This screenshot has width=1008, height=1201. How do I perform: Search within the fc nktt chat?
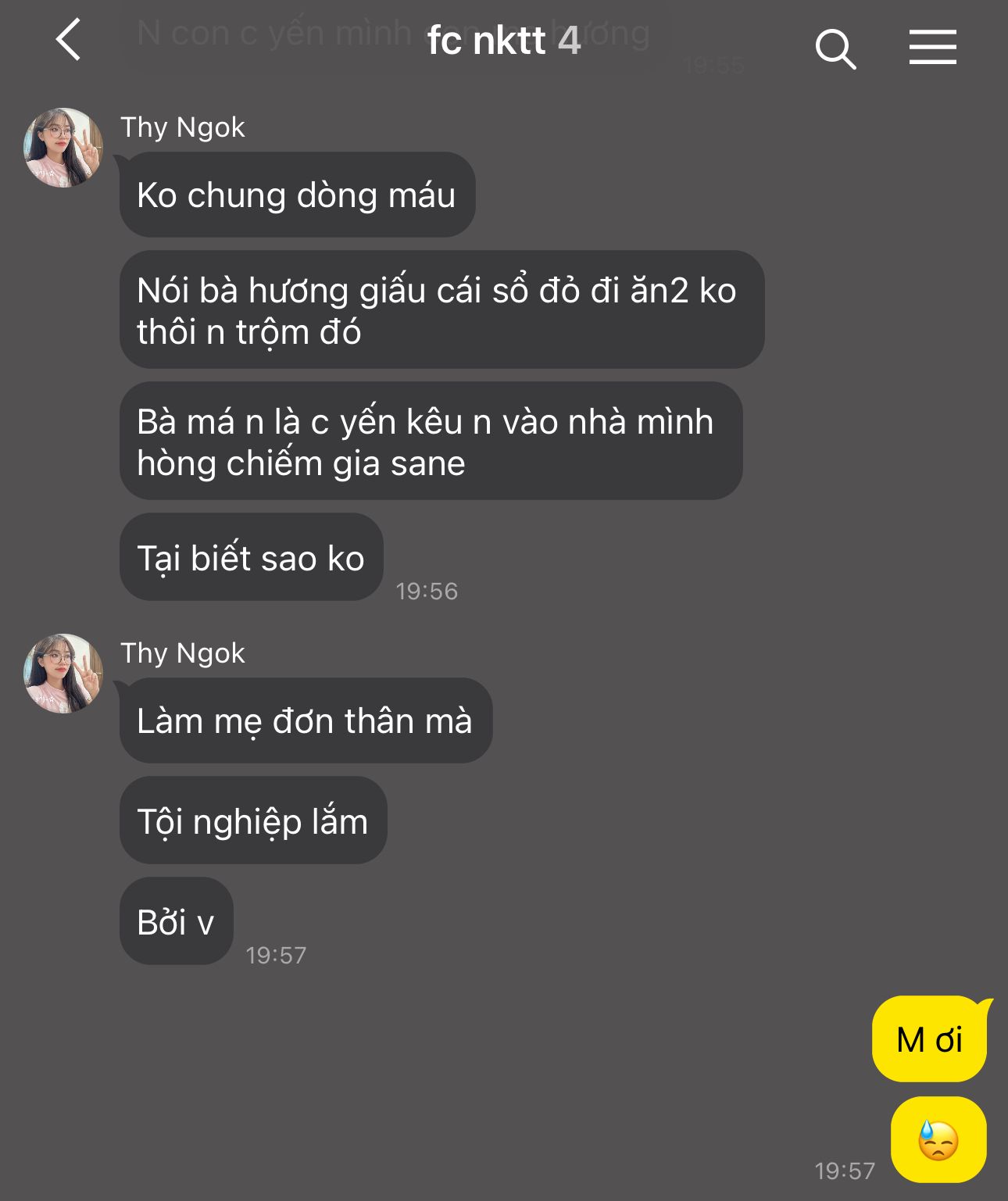[835, 48]
